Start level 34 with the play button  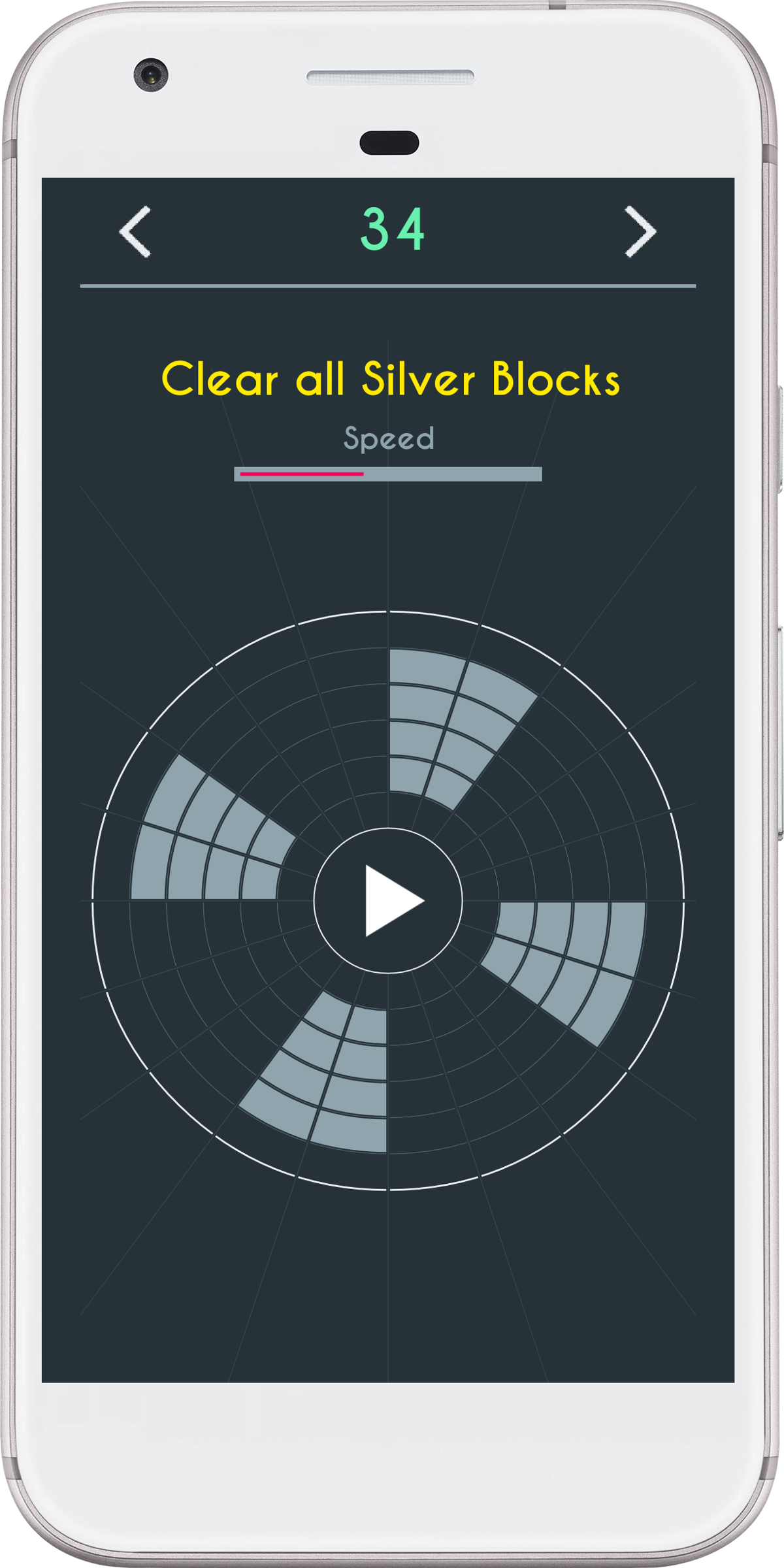click(x=389, y=901)
